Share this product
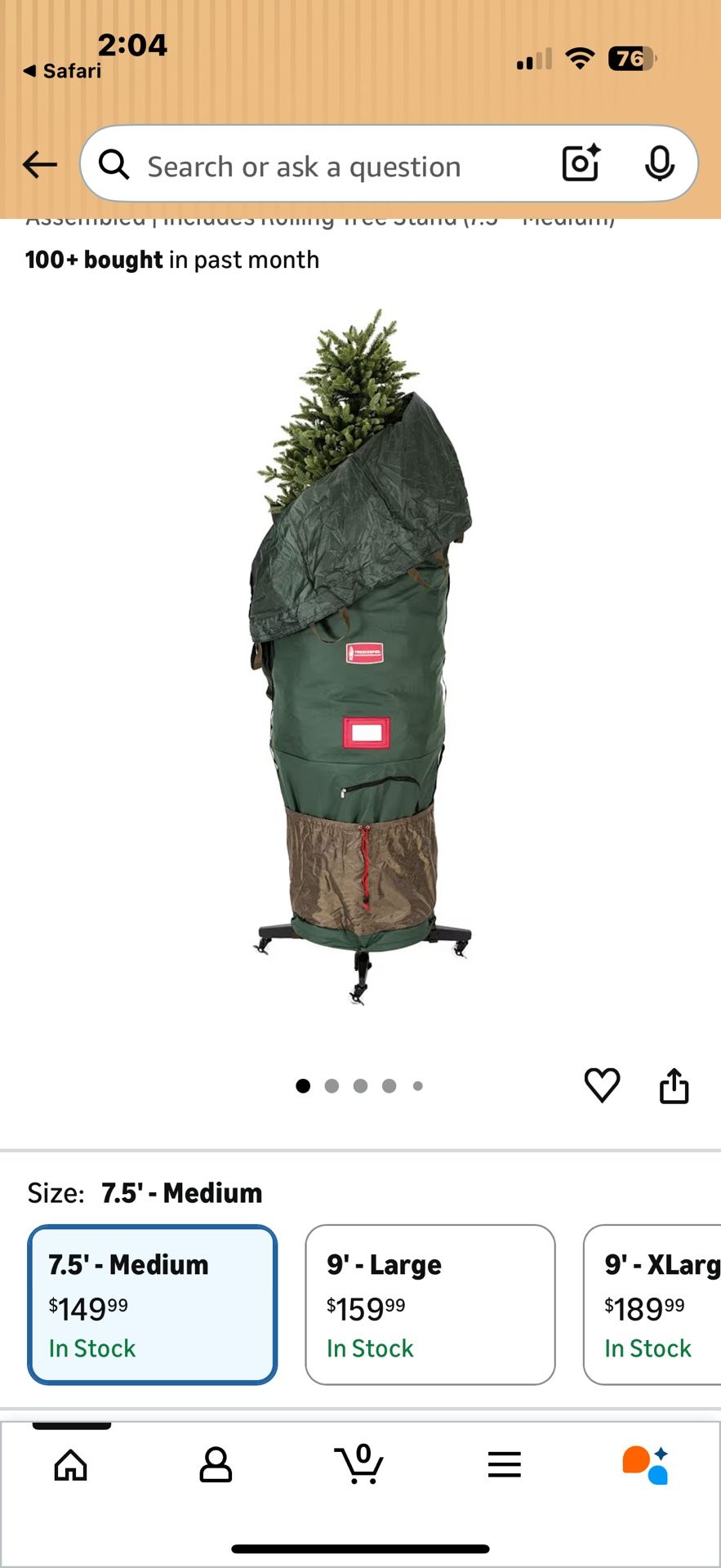721x1568 pixels. (x=674, y=1085)
